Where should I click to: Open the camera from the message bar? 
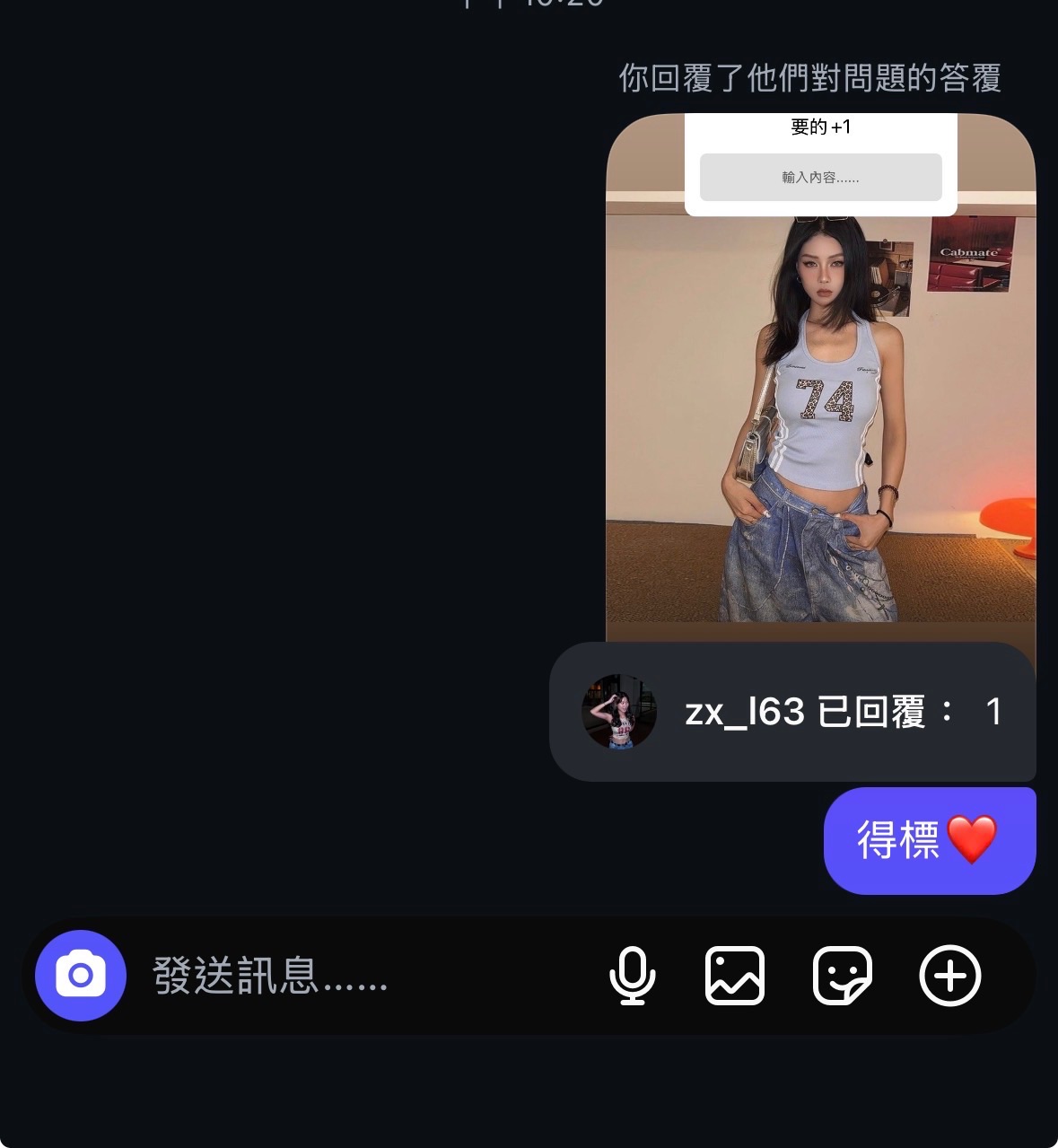pos(80,975)
